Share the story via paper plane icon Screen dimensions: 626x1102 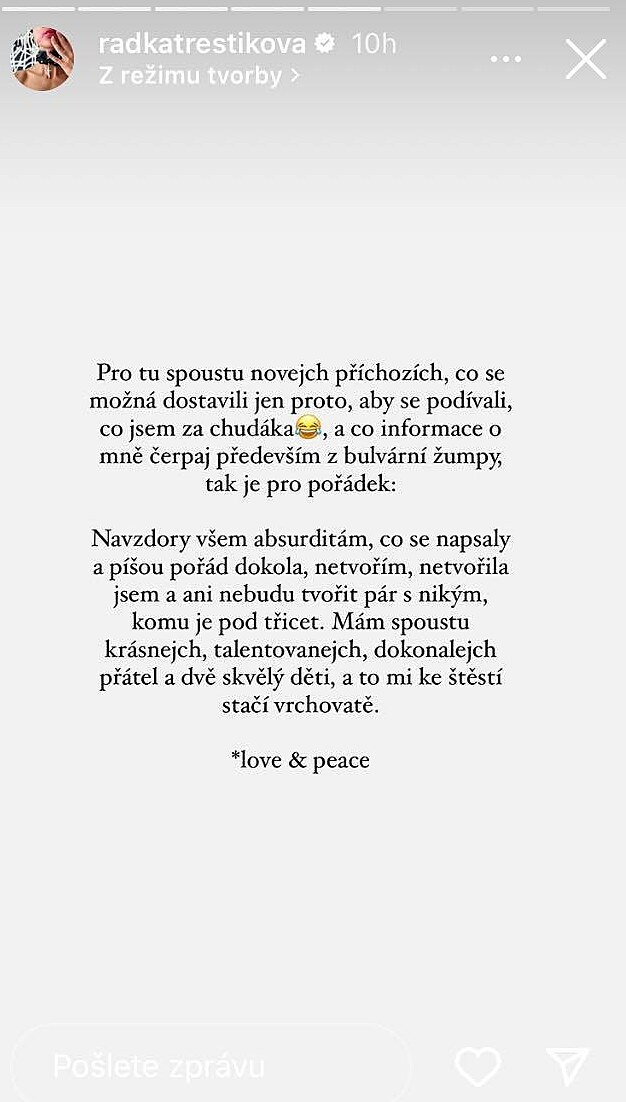point(567,1067)
